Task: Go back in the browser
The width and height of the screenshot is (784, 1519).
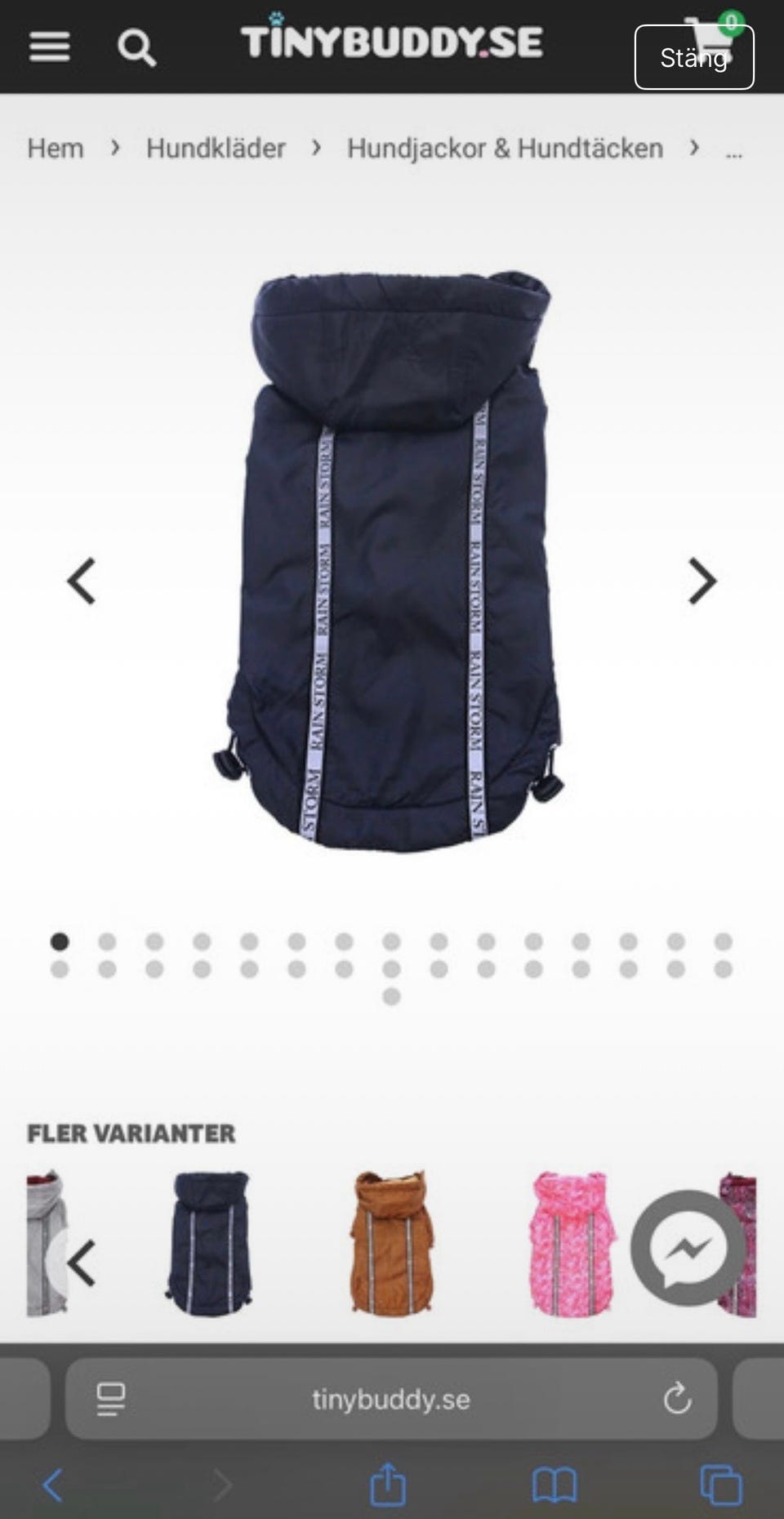Action: (52, 1485)
